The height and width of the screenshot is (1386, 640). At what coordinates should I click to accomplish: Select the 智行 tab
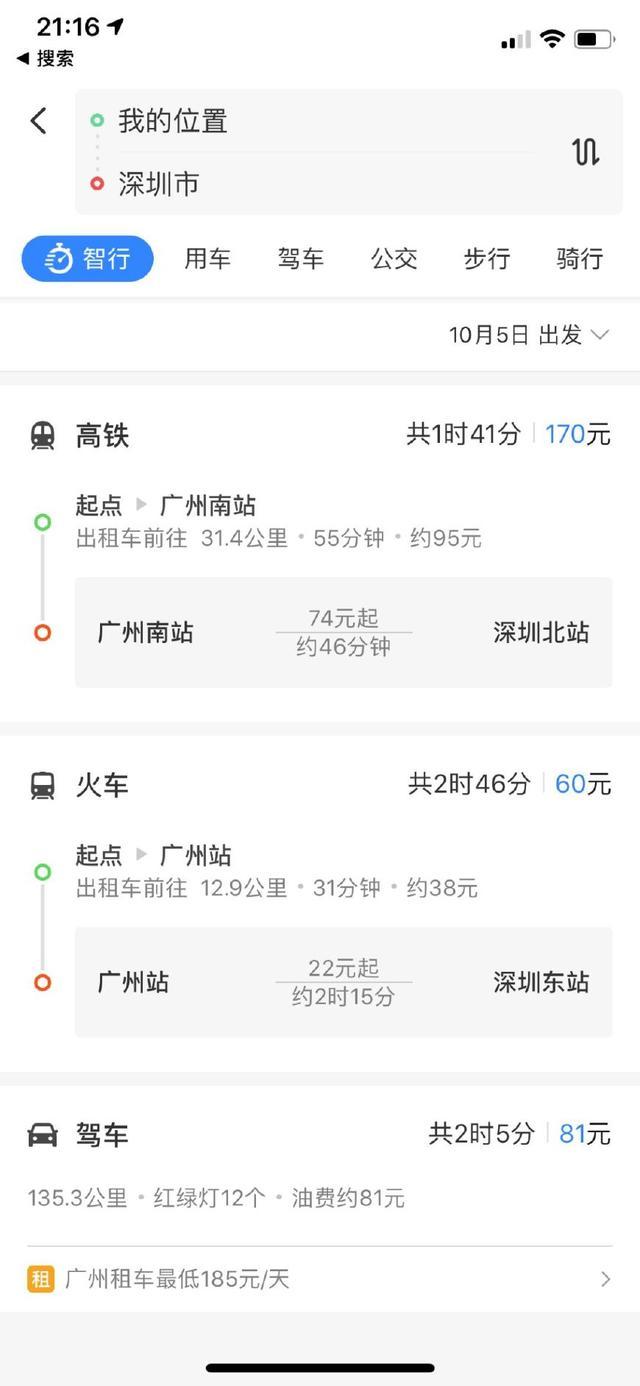point(88,259)
